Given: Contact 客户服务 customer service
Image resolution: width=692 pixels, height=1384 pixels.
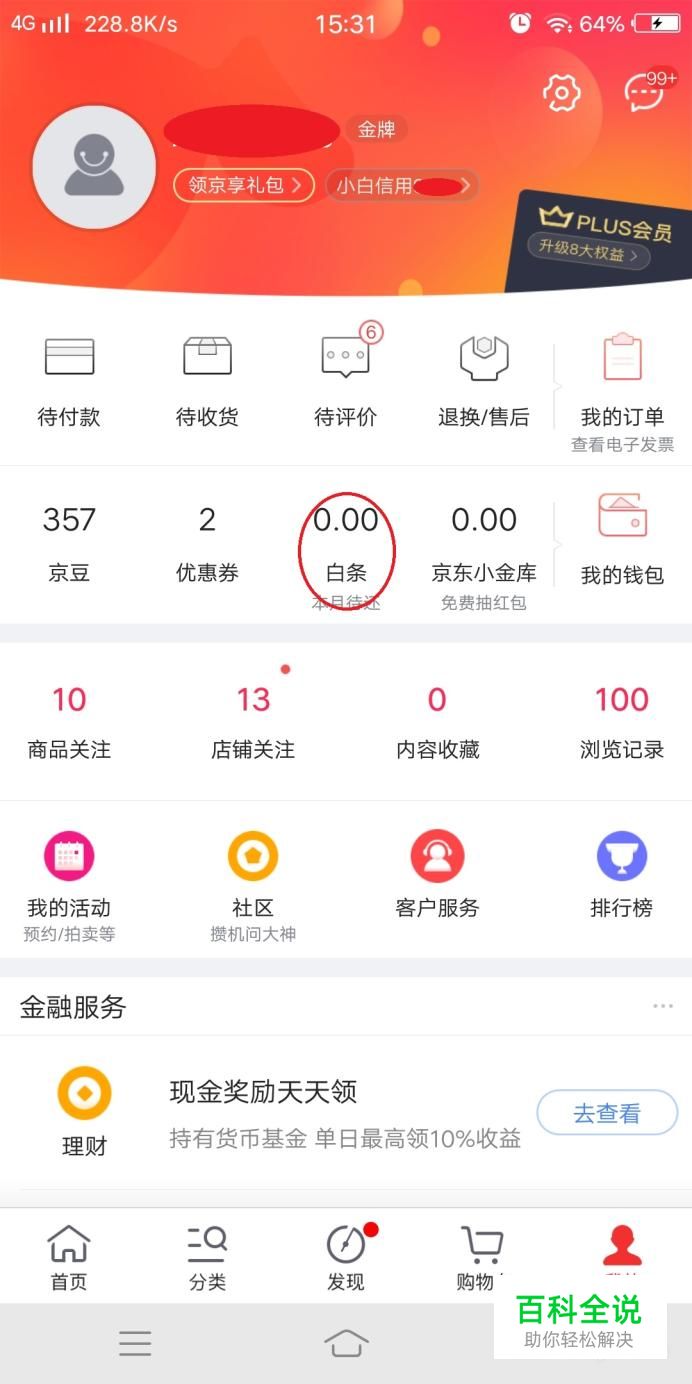Looking at the screenshot, I should (437, 875).
